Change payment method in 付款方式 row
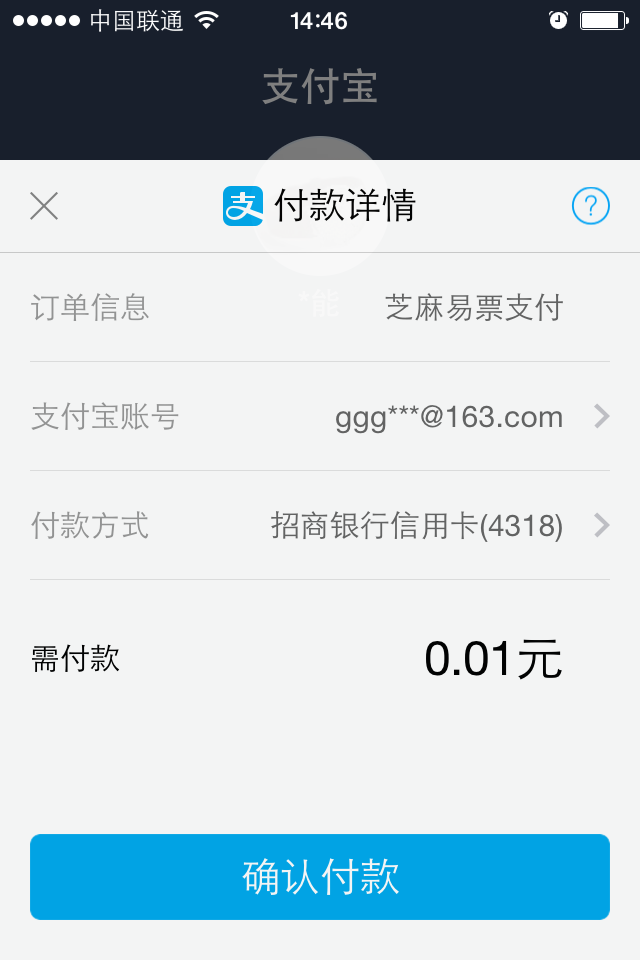 coord(320,525)
